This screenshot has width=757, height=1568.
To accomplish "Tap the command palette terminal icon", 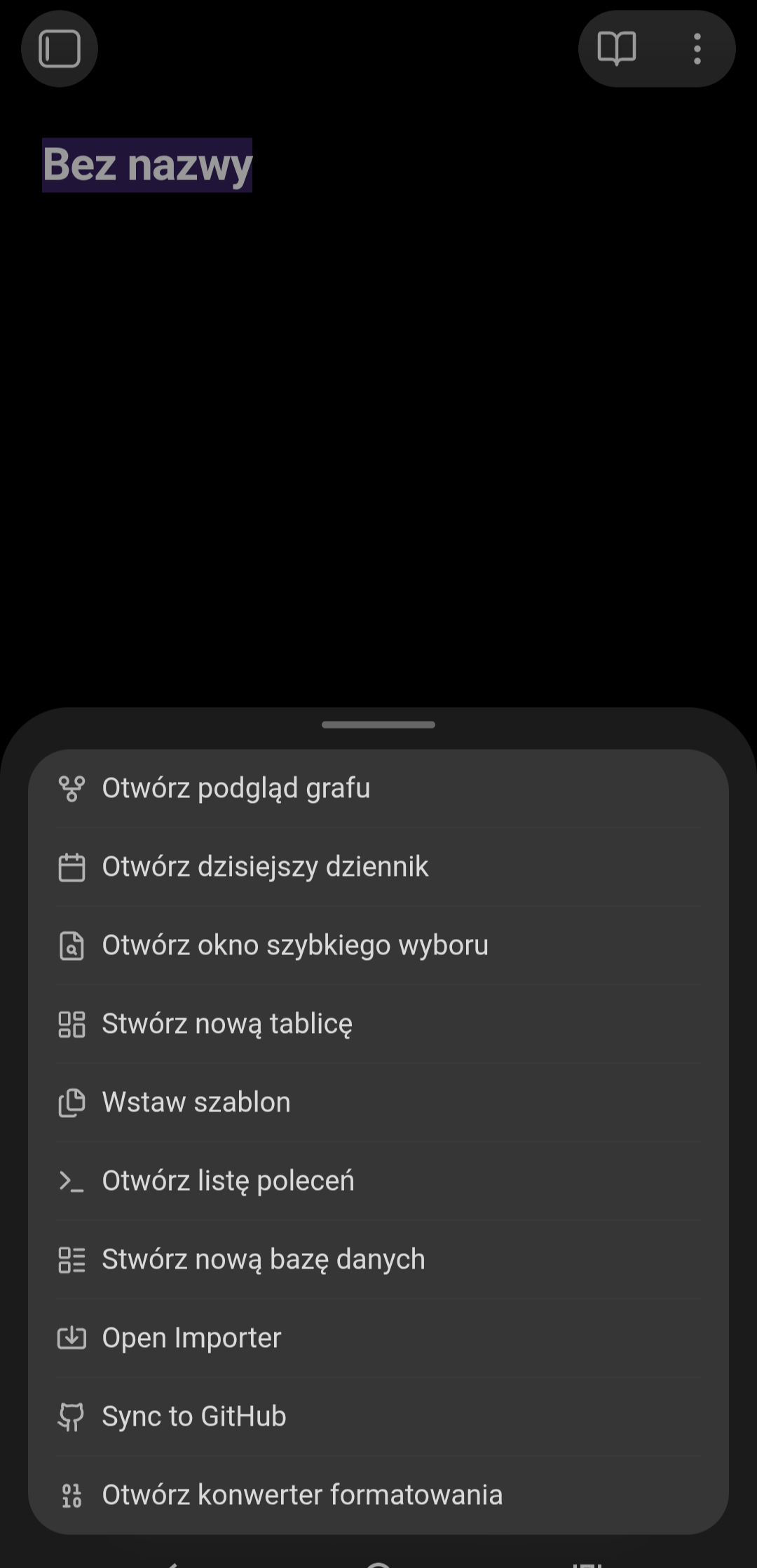I will (x=72, y=1180).
